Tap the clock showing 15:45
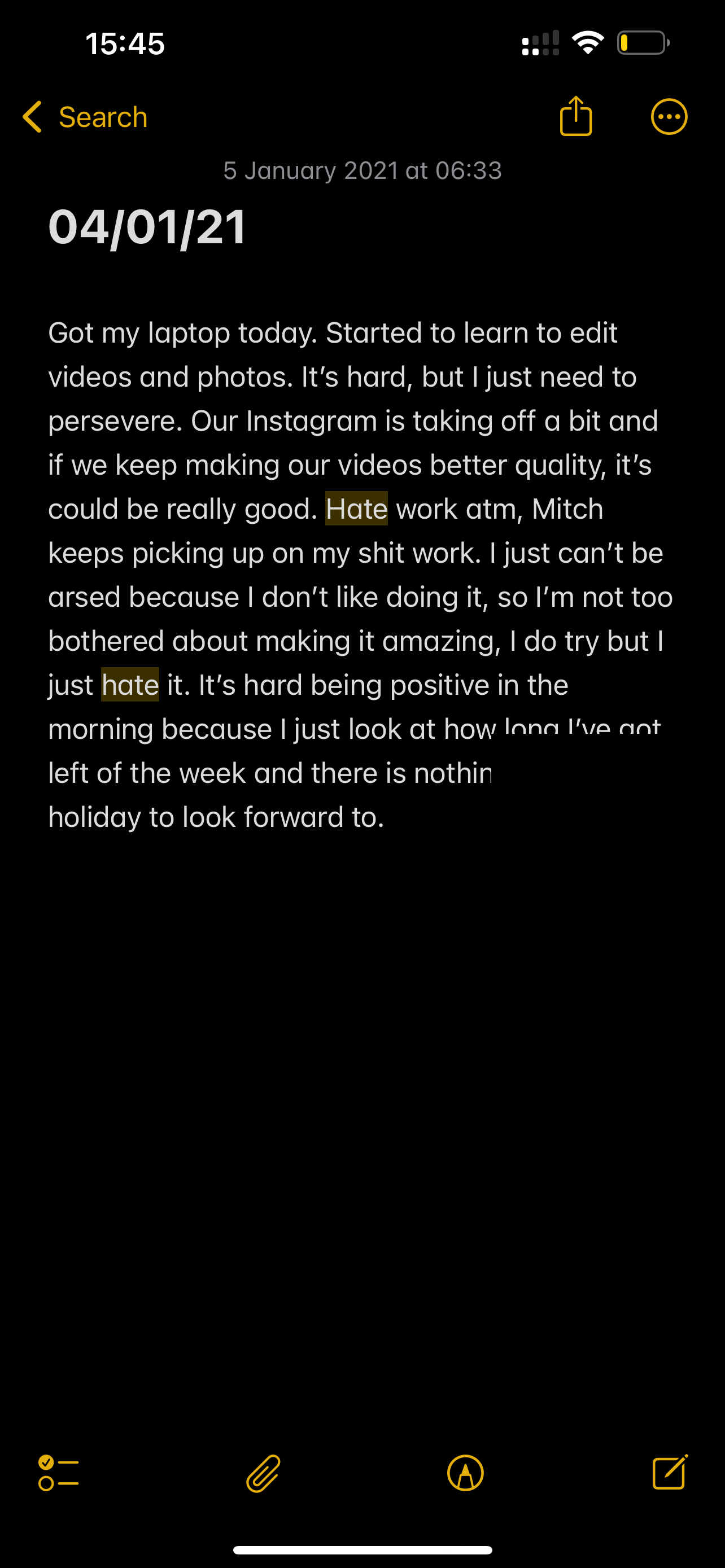Image resolution: width=725 pixels, height=1568 pixels. pyautogui.click(x=125, y=41)
